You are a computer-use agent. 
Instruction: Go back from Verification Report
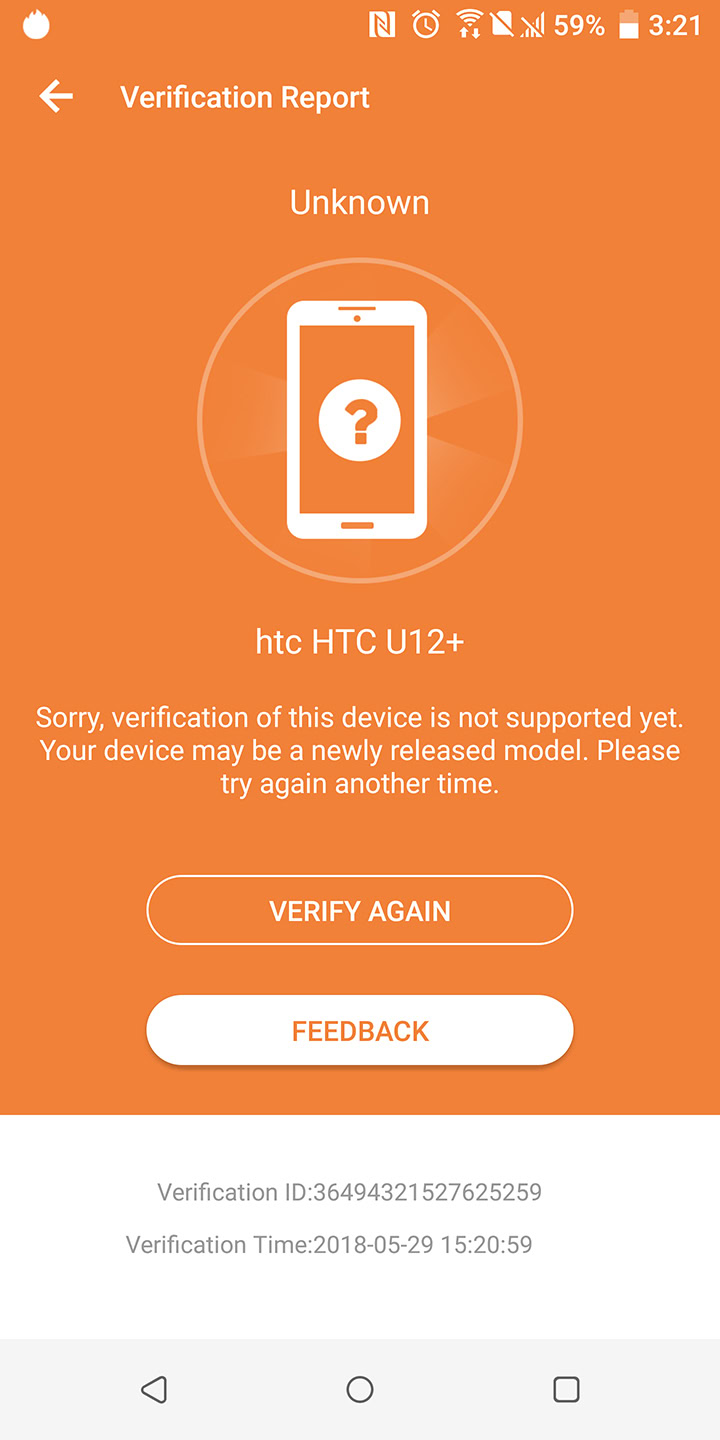[x=56, y=97]
